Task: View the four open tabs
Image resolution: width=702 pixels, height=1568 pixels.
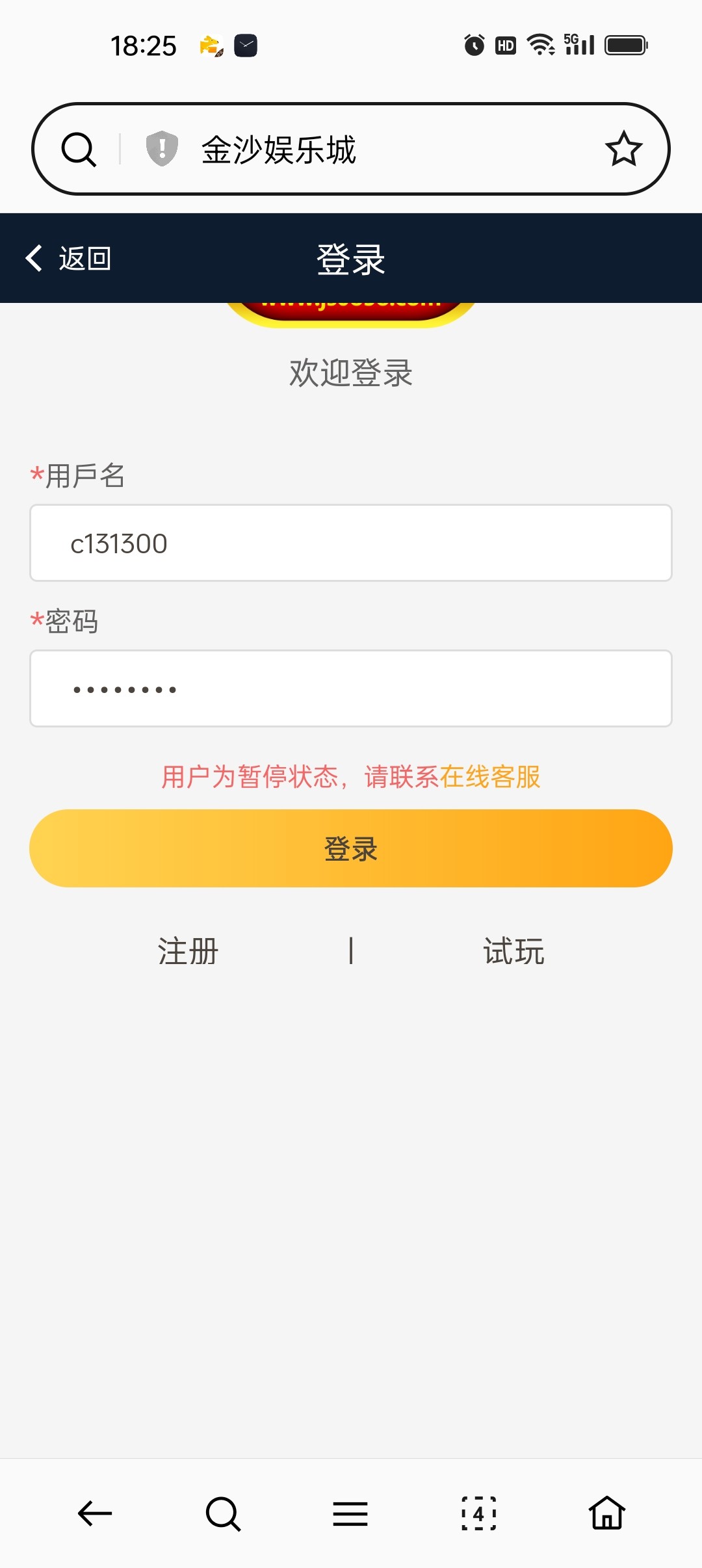Action: (478, 1513)
